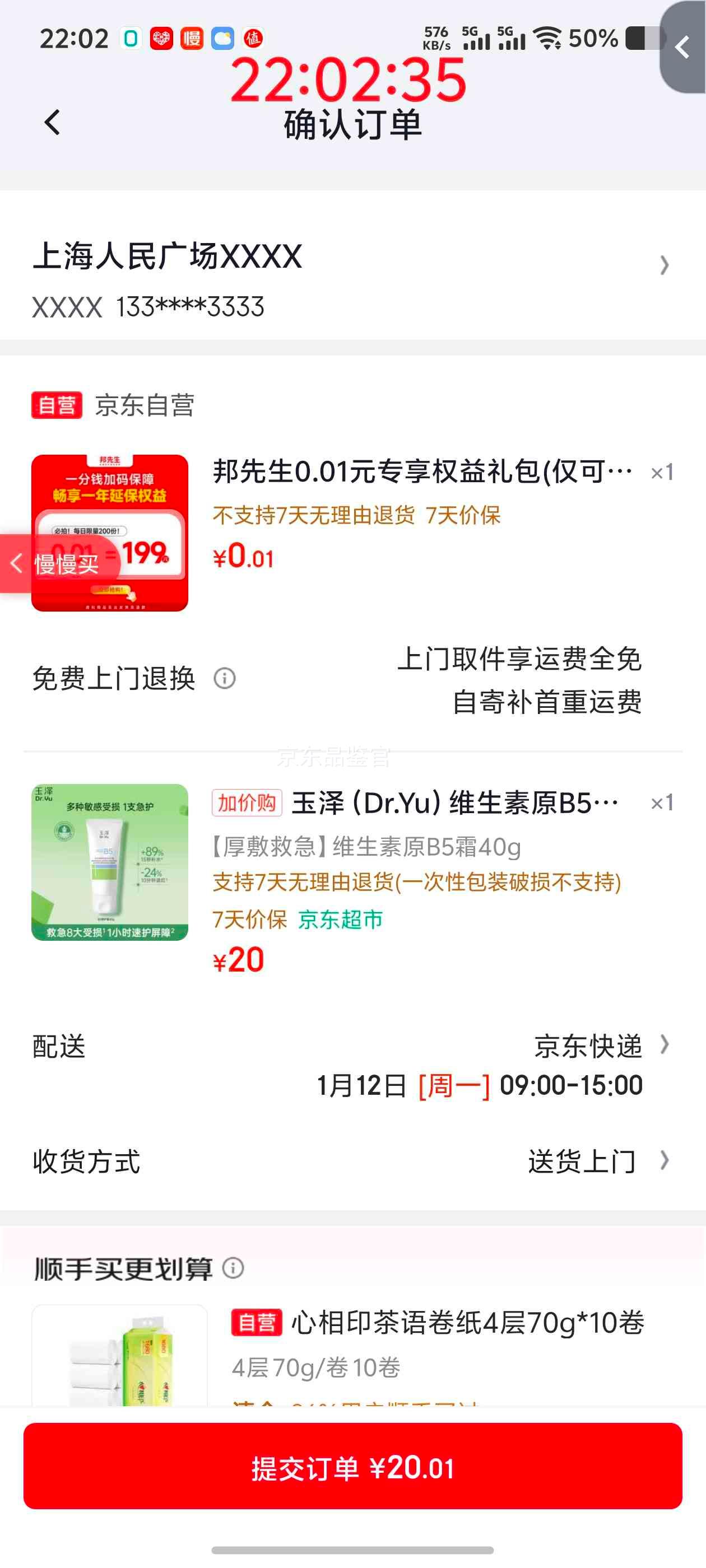
Task: Tap the green 京东超市 label
Action: tap(340, 920)
